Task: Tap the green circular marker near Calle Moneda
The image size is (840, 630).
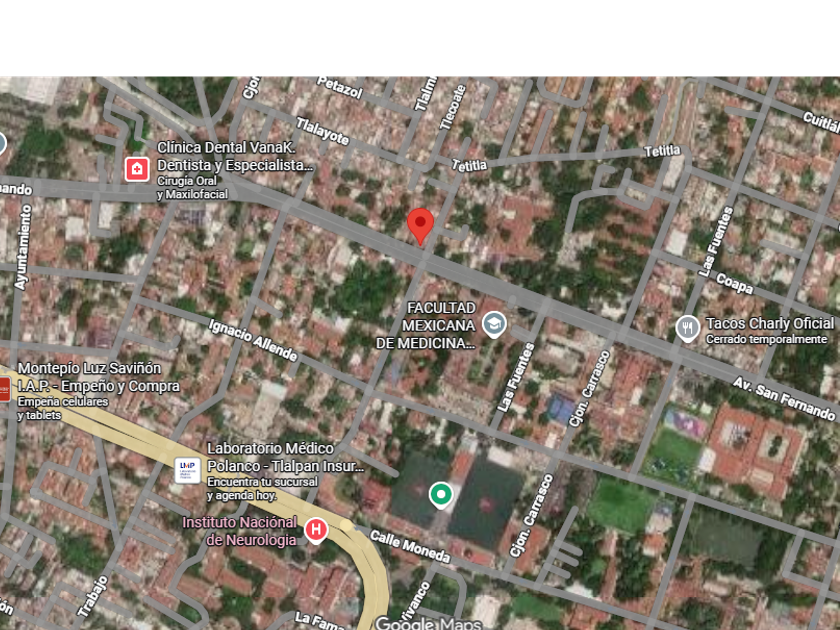Action: click(x=441, y=495)
